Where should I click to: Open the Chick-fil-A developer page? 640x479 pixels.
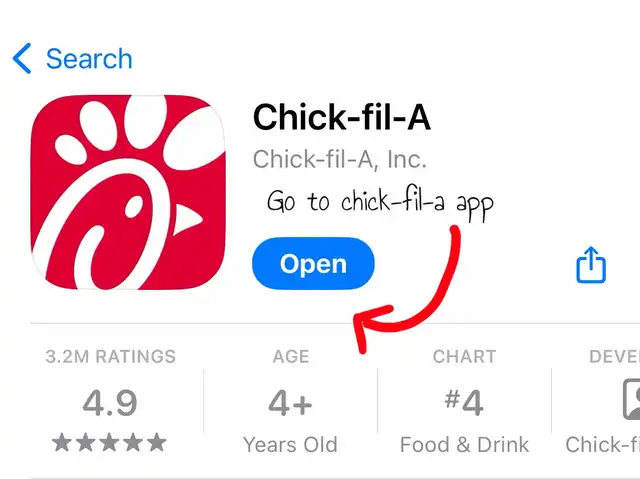tap(602, 401)
